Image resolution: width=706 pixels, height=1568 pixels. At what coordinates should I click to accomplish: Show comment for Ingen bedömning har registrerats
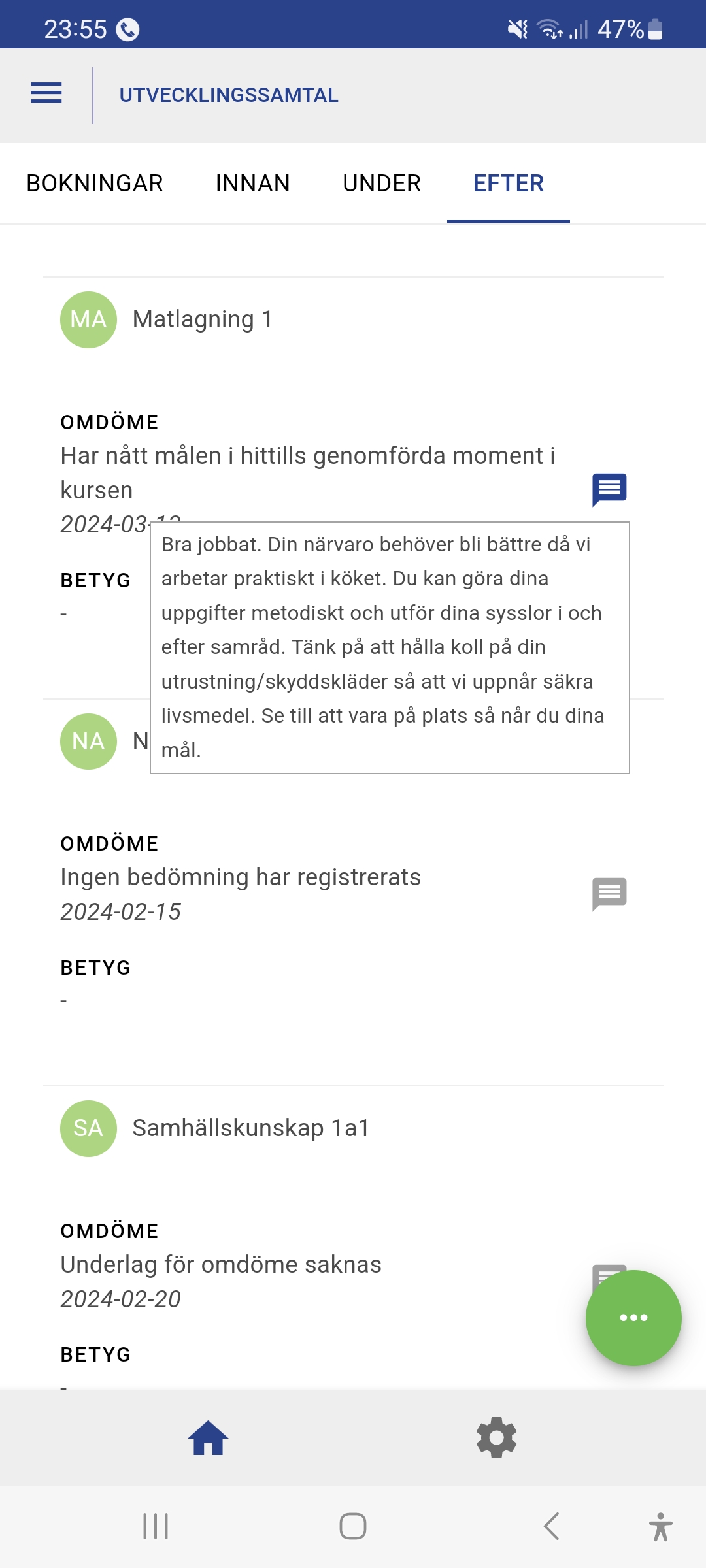tap(609, 893)
